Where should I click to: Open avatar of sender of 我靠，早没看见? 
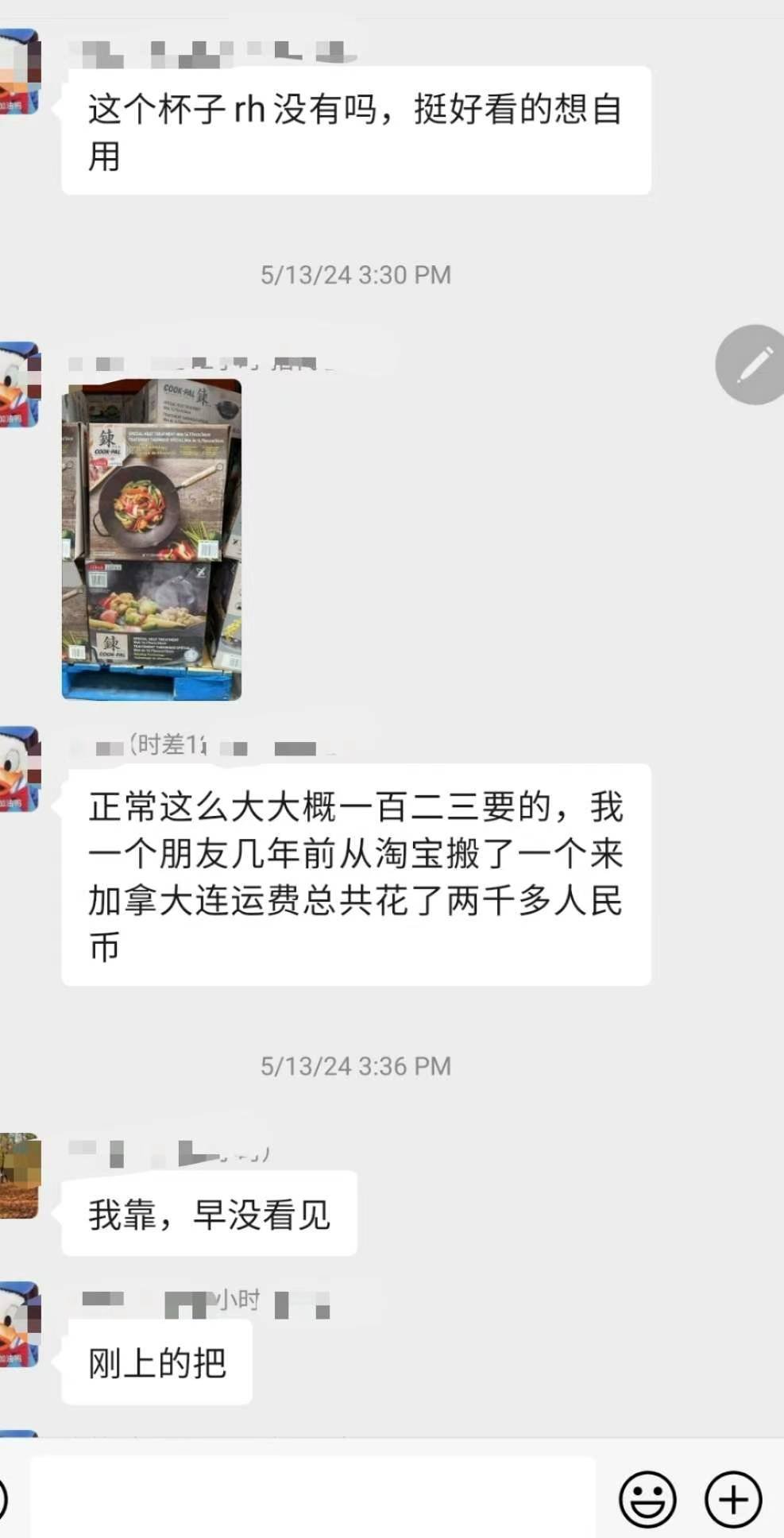19,1176
